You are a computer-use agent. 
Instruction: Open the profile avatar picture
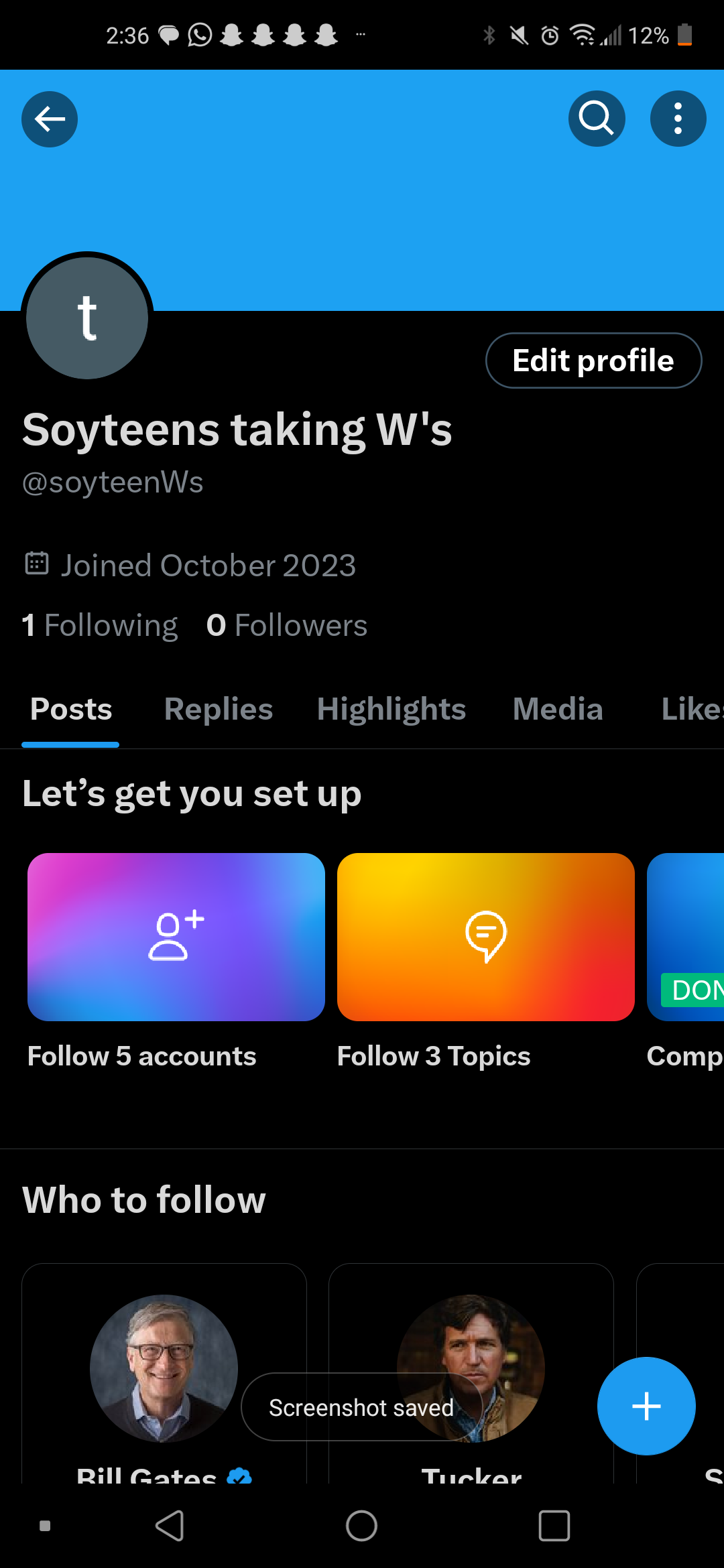pyautogui.click(x=87, y=318)
